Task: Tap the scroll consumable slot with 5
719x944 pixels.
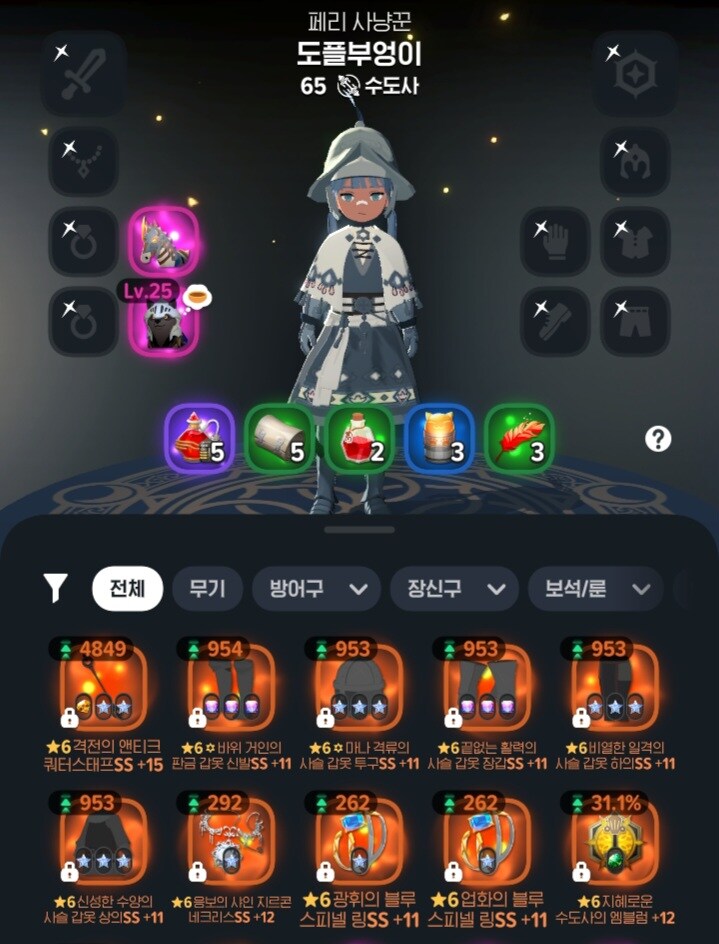Action: pyautogui.click(x=279, y=438)
